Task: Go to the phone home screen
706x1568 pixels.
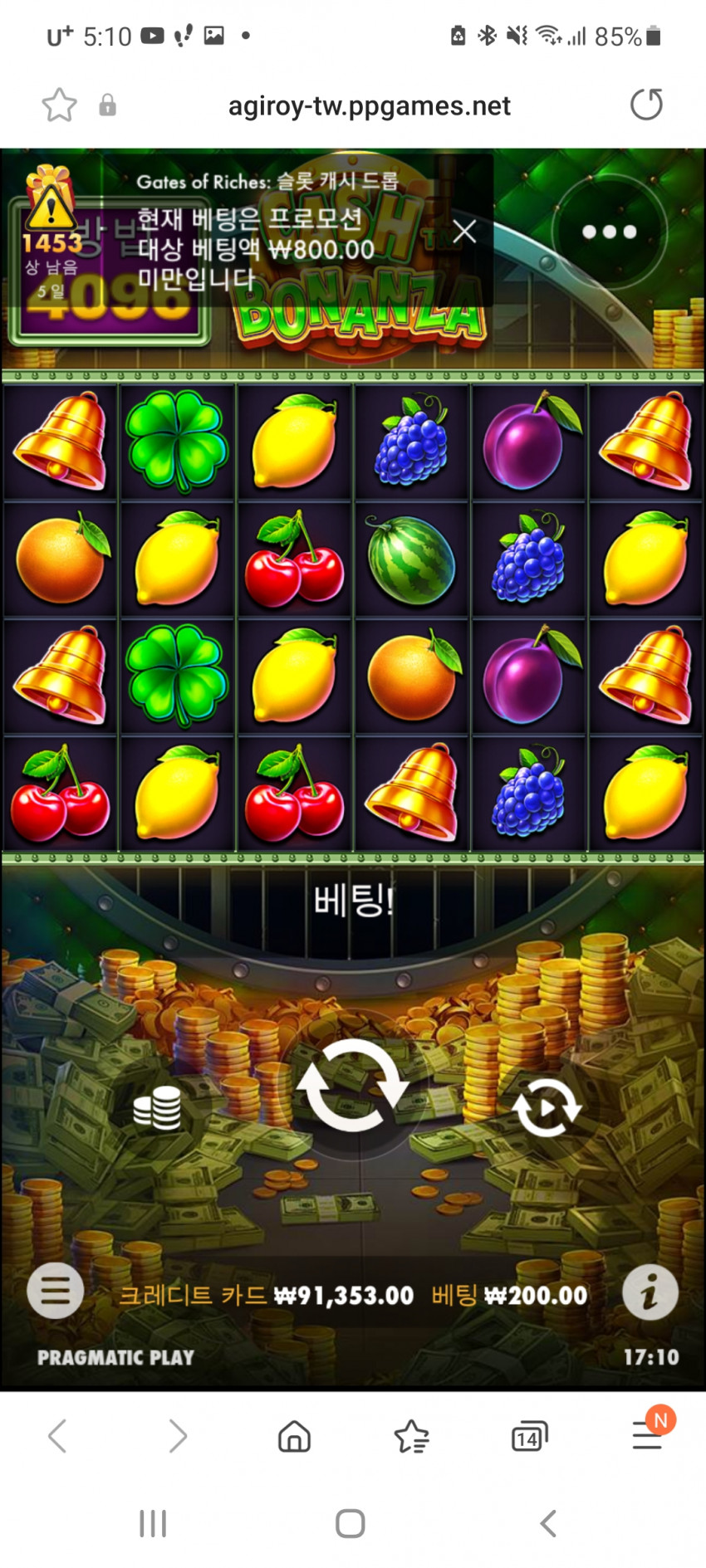Action: 351,1524
